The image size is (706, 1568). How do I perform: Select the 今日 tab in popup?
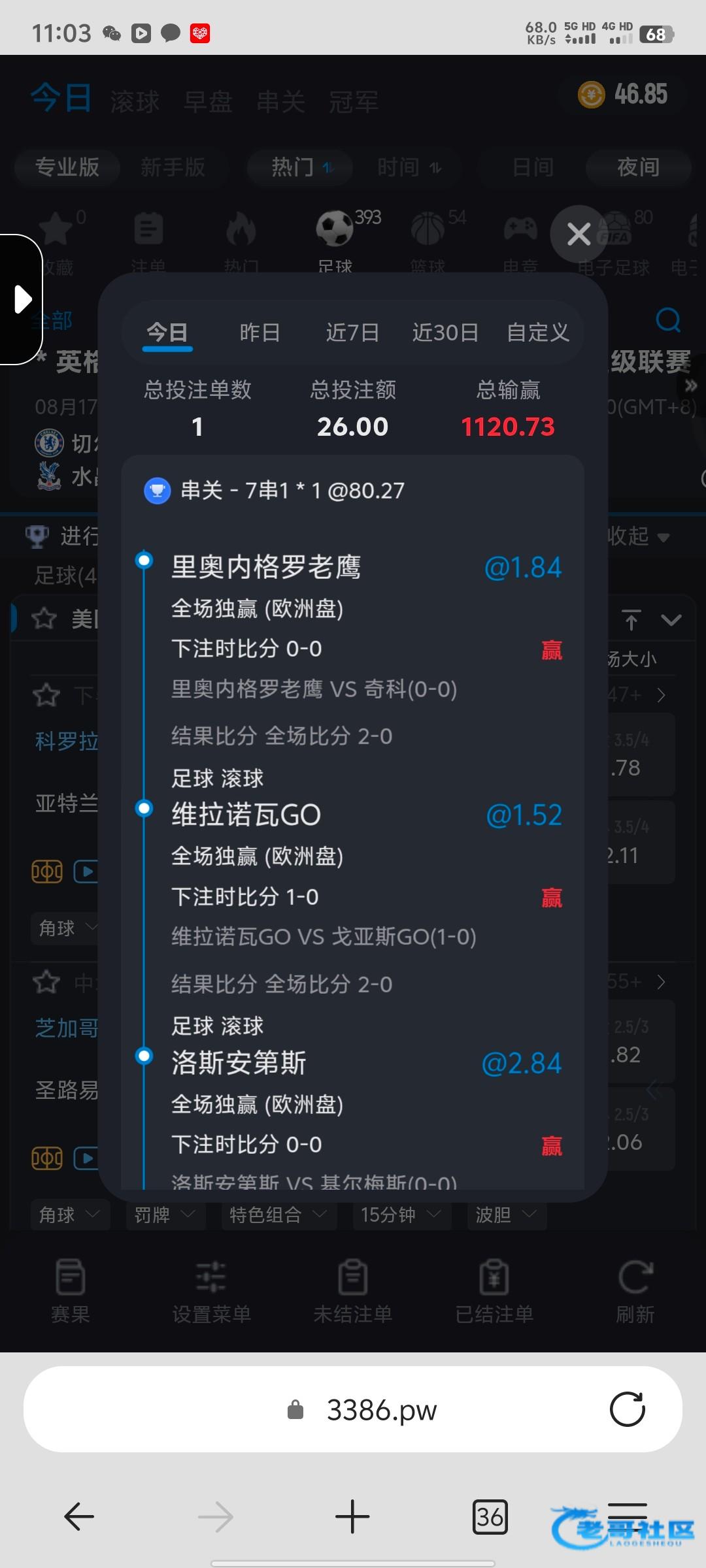point(167,333)
